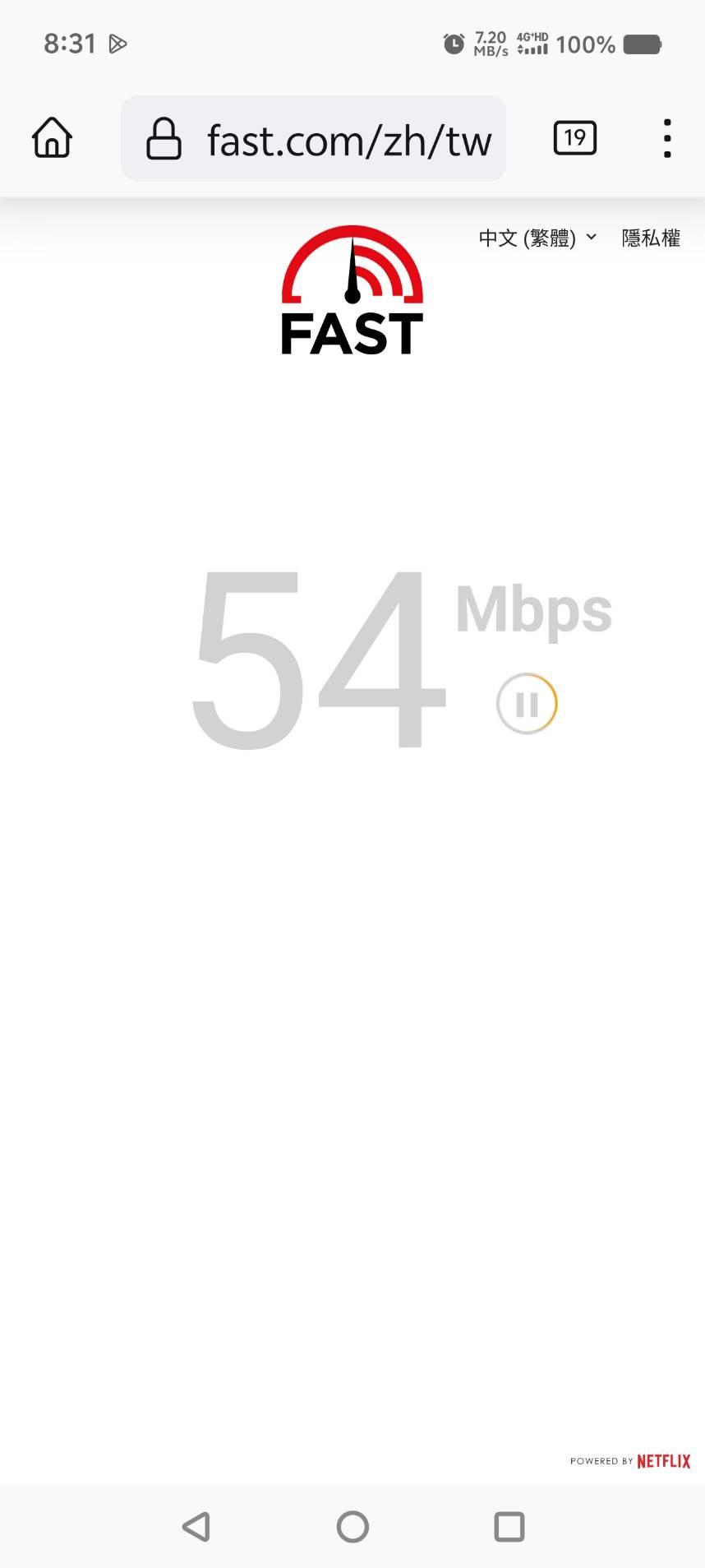705x1568 pixels.
Task: Pause the running speed test
Action: click(x=527, y=704)
